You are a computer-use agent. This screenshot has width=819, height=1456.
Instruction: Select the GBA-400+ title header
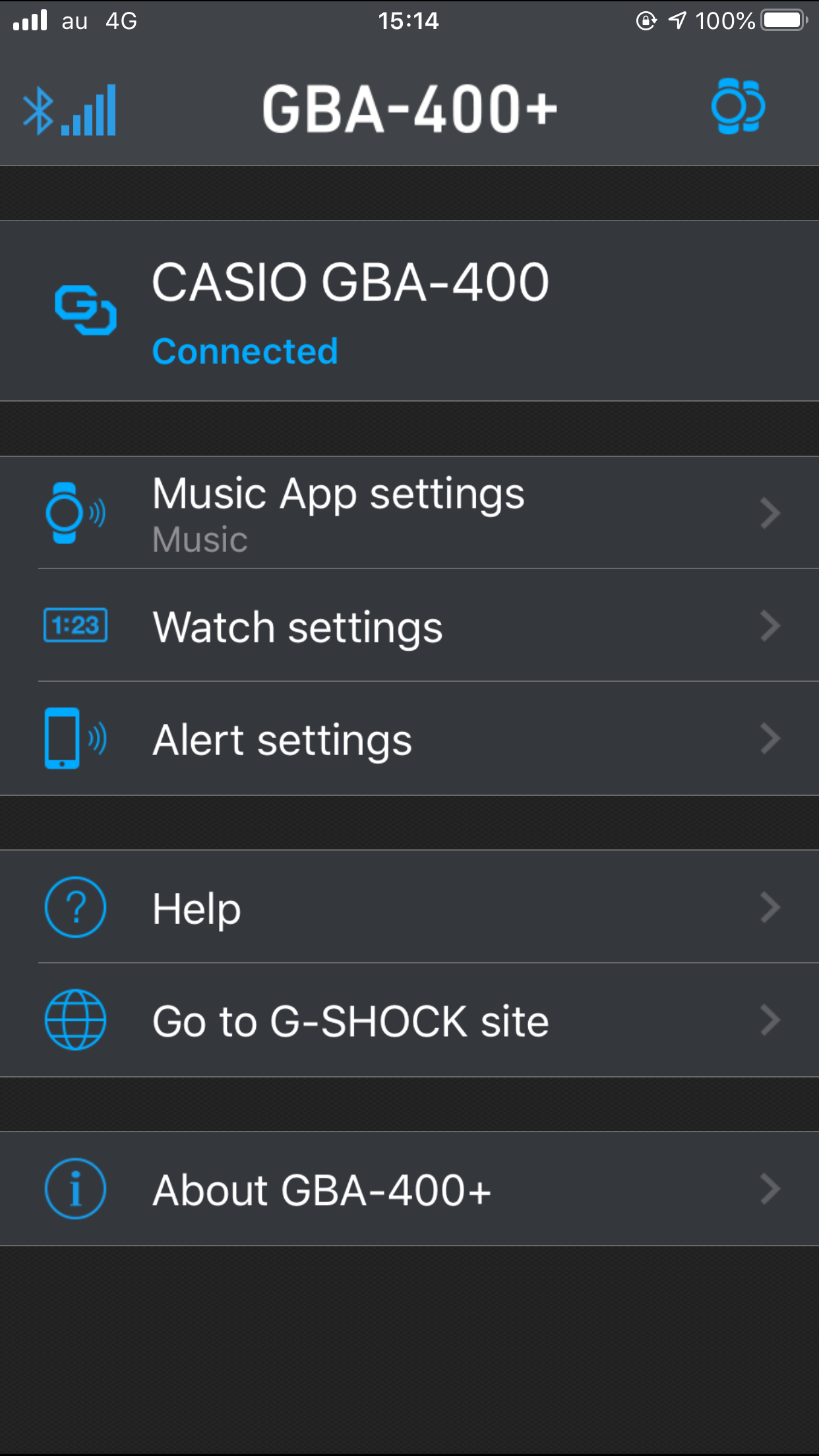tap(409, 108)
